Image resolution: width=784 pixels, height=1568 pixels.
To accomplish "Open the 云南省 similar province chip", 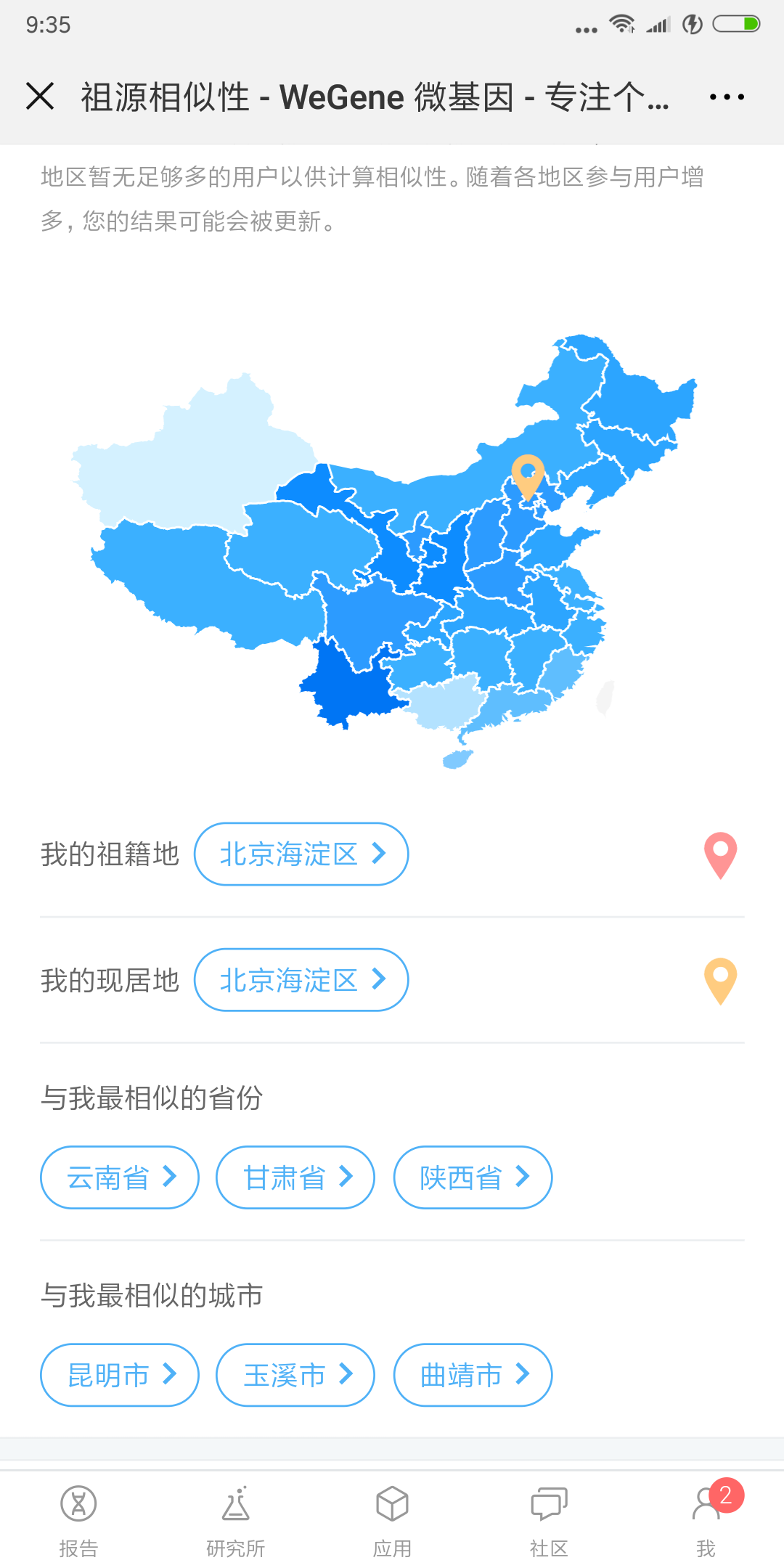I will pos(120,1177).
